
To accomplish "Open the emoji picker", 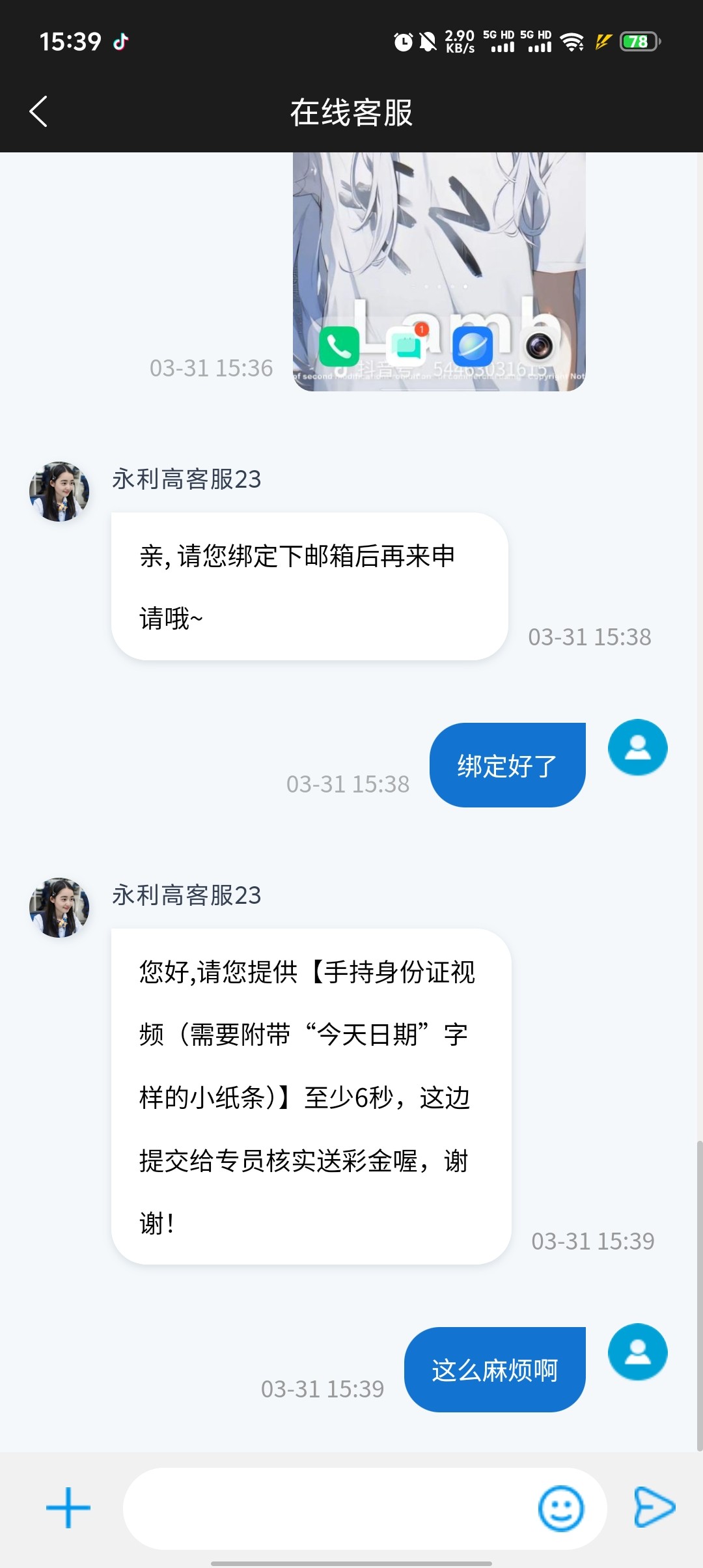I will tap(560, 1508).
